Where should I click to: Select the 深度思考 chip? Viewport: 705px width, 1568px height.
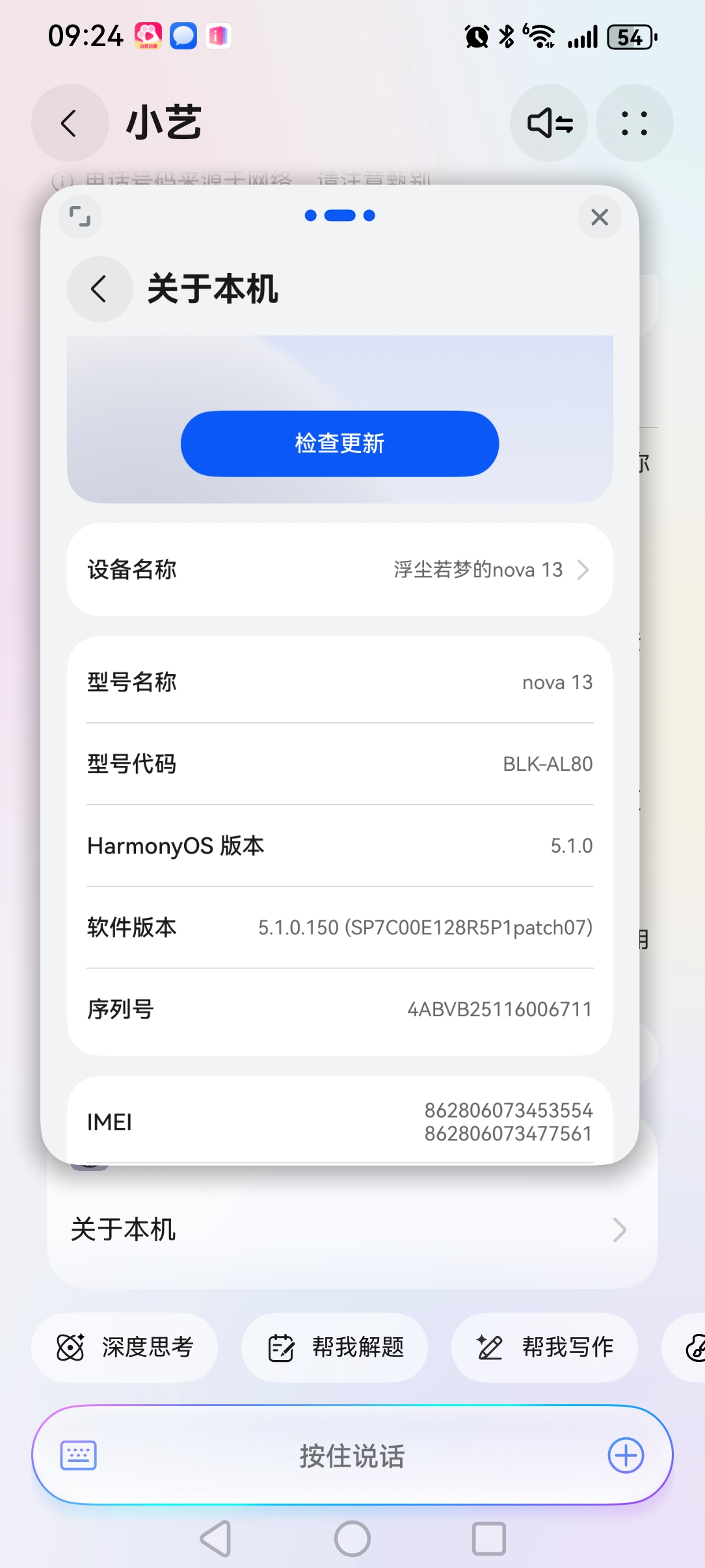pos(125,1348)
